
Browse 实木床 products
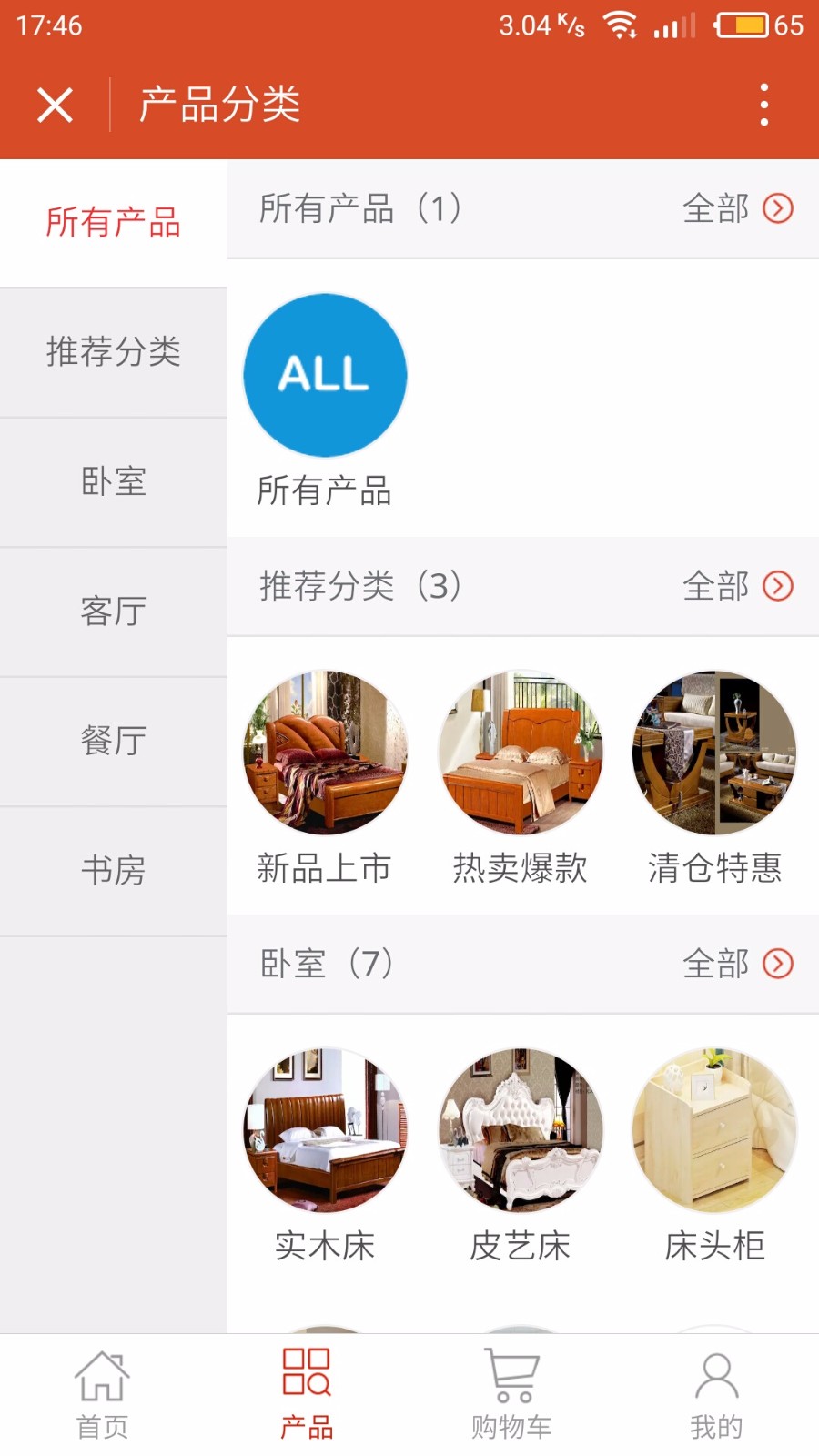point(325,1156)
